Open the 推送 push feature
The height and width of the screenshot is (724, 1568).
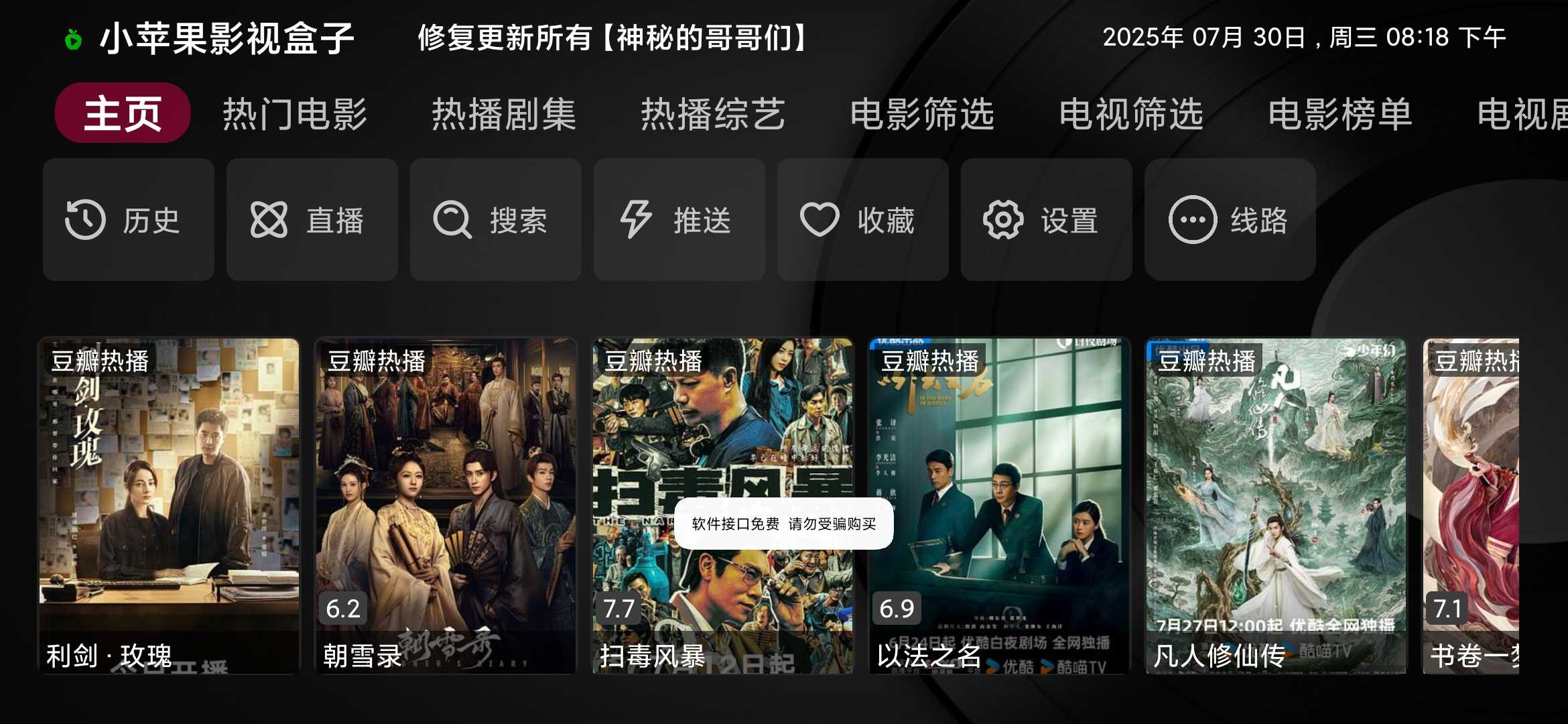(x=679, y=220)
